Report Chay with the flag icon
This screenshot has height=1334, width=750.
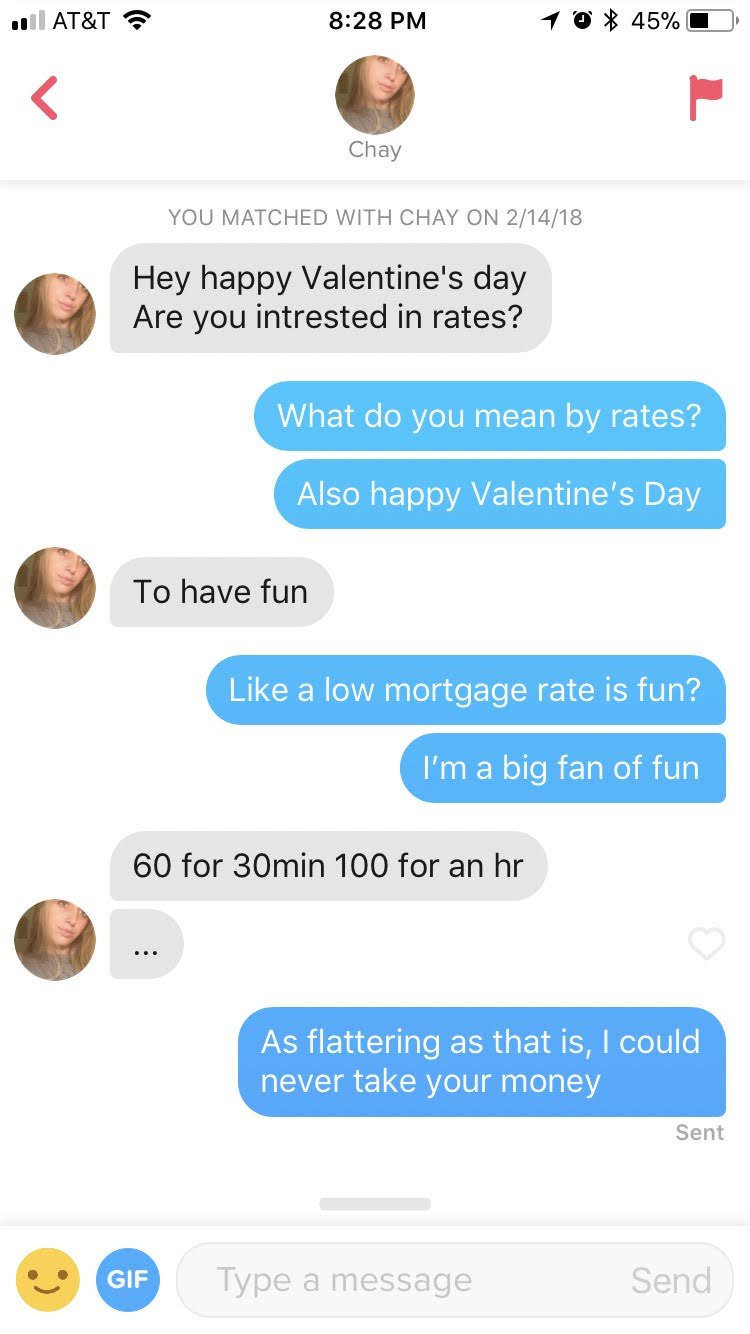(x=705, y=98)
